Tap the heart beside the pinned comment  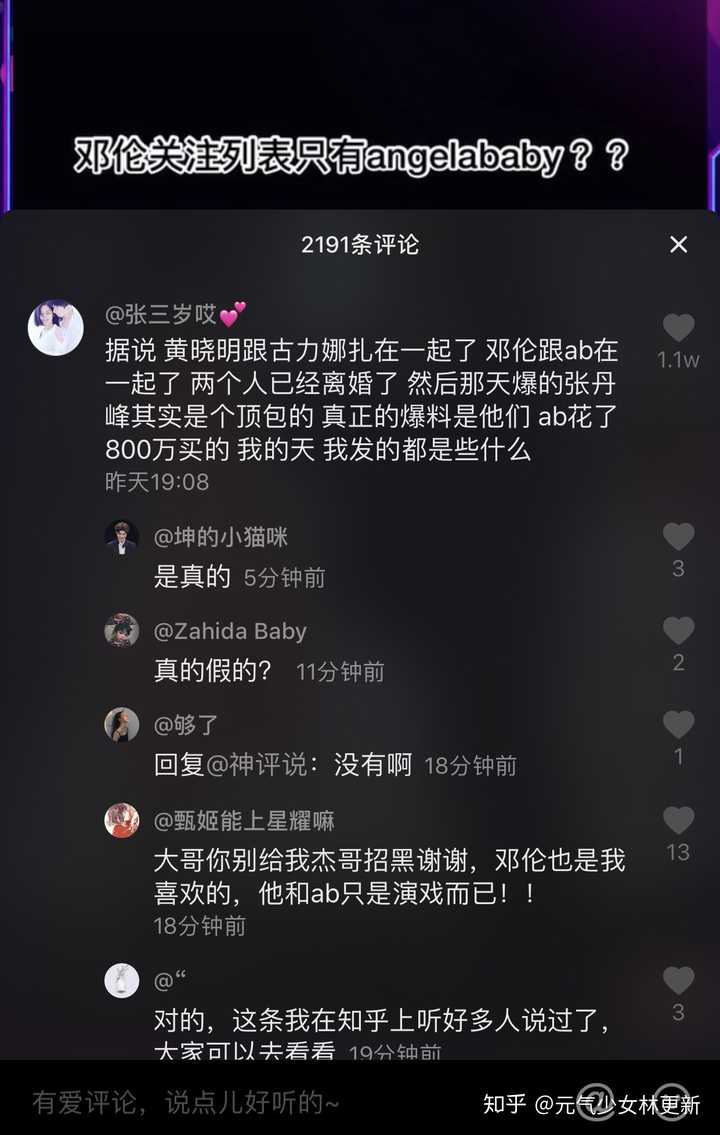pyautogui.click(x=679, y=325)
